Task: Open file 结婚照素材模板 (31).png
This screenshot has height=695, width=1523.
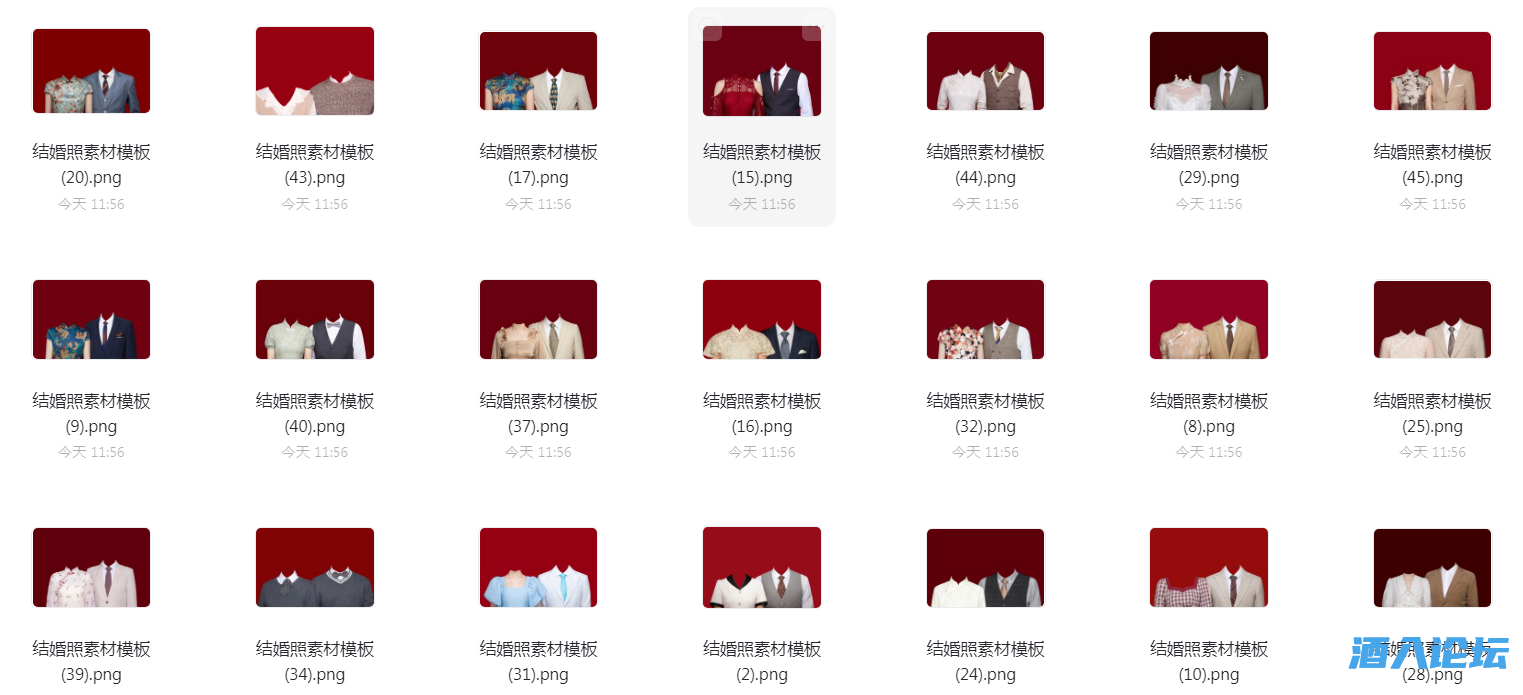Action: pos(538,567)
